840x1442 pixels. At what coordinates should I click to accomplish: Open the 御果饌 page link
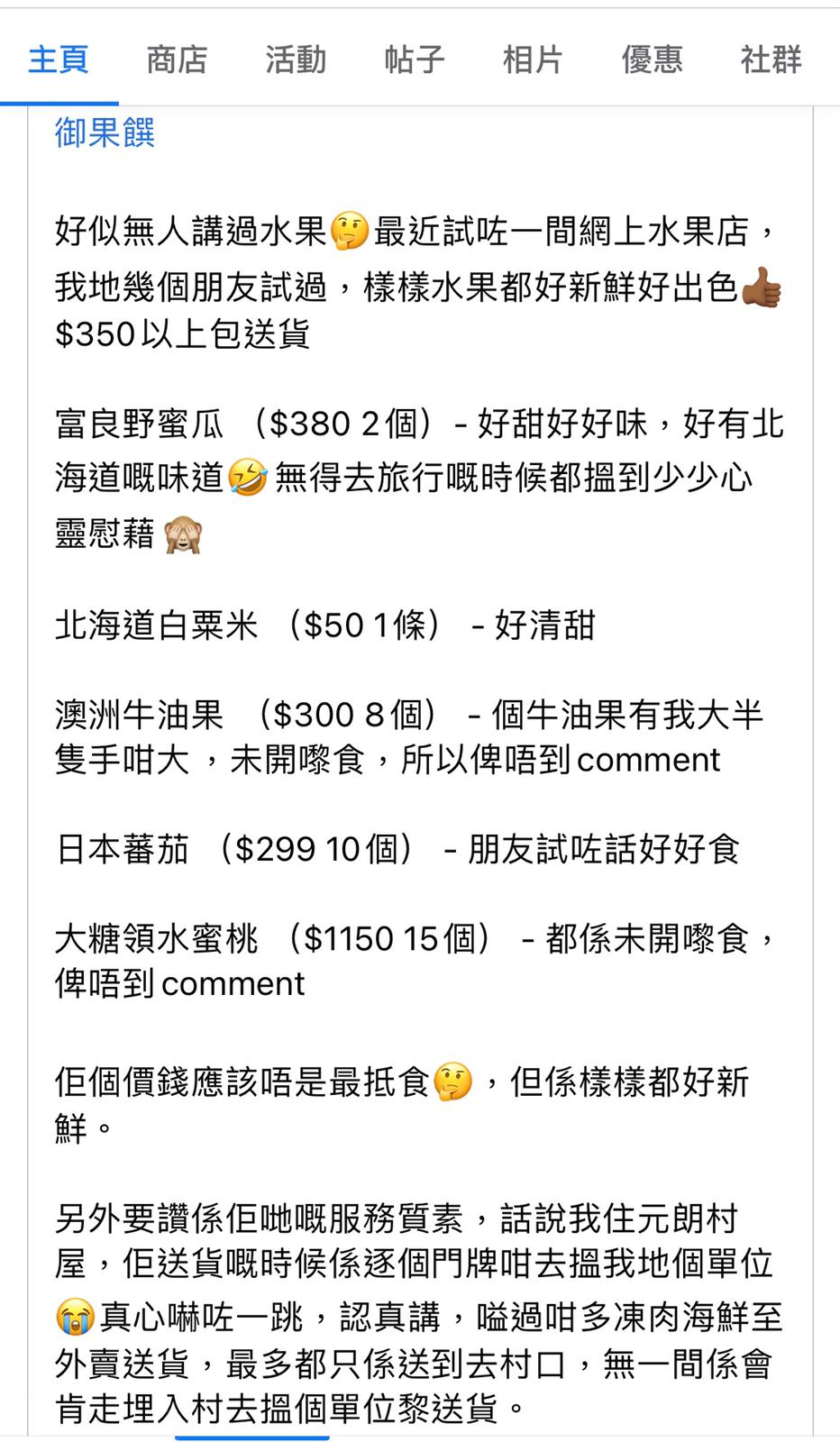click(105, 133)
